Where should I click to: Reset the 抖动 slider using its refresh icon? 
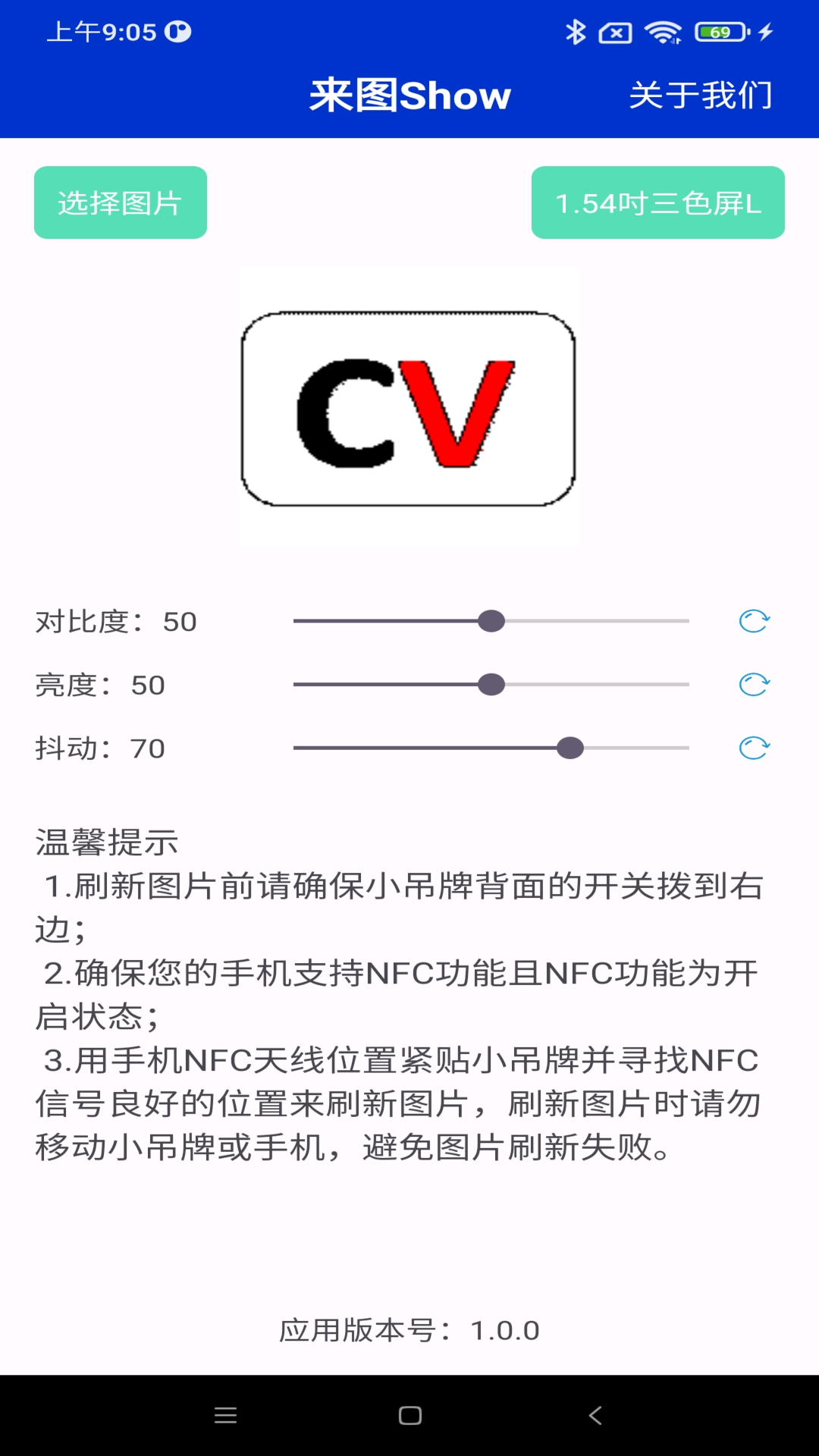pos(755,747)
